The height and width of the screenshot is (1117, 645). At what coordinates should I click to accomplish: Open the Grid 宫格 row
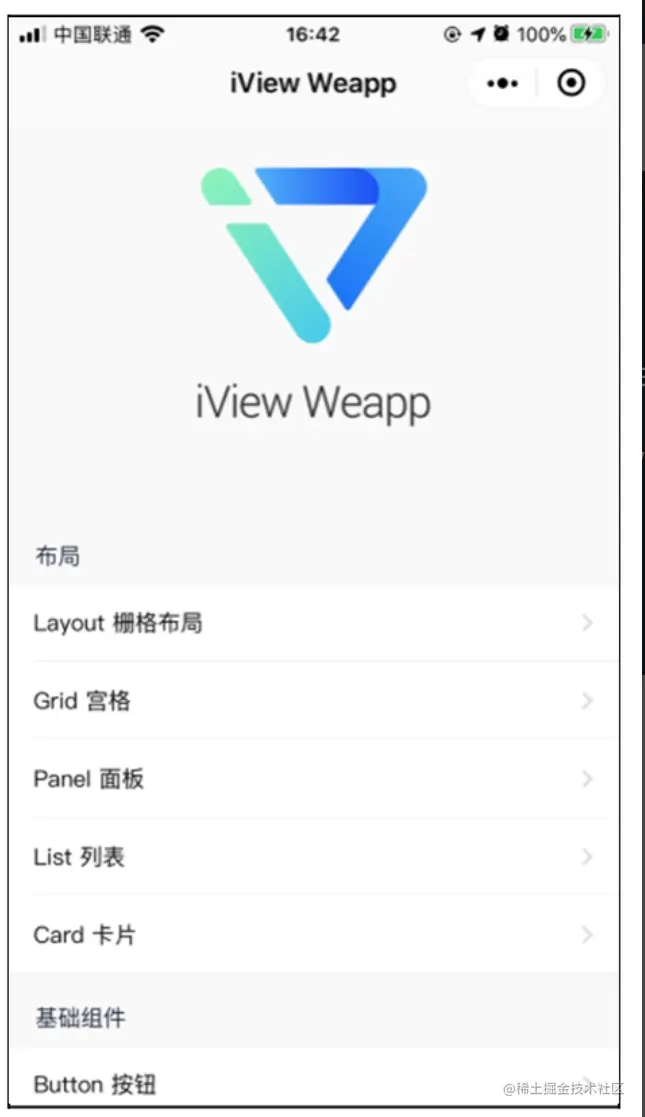click(x=313, y=701)
